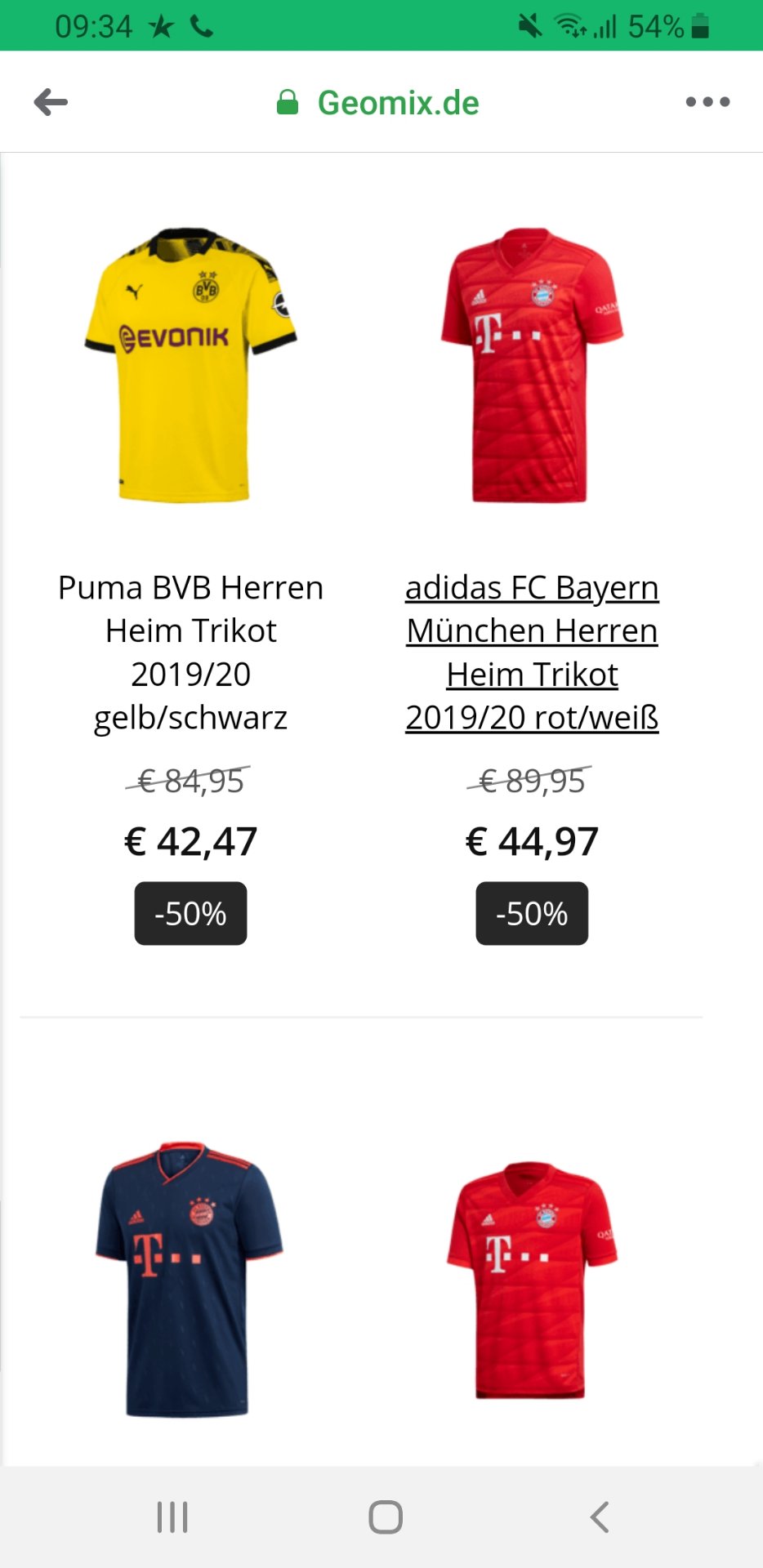Tap the star icon in status bar
The image size is (763, 1568).
click(x=163, y=24)
